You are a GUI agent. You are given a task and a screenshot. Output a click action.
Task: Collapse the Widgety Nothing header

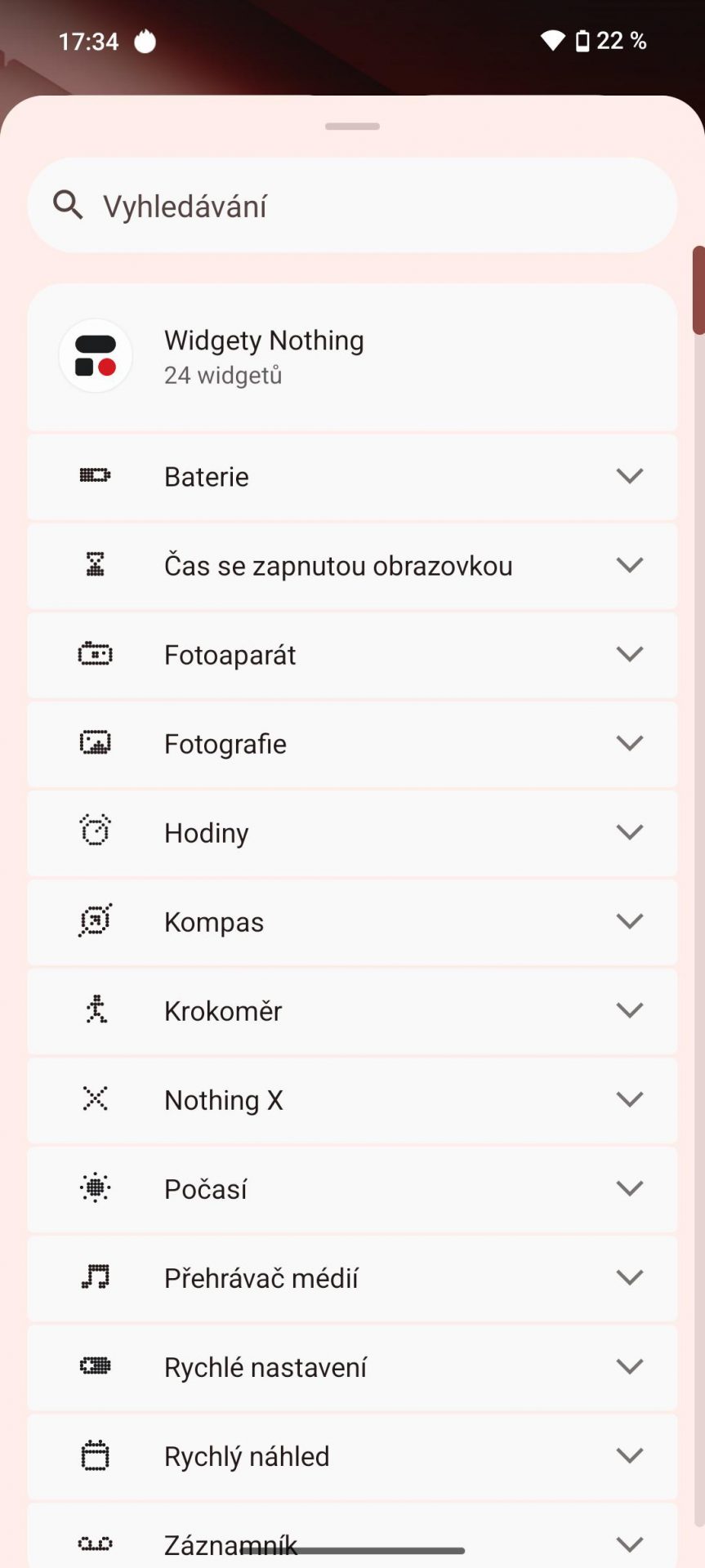click(x=352, y=357)
